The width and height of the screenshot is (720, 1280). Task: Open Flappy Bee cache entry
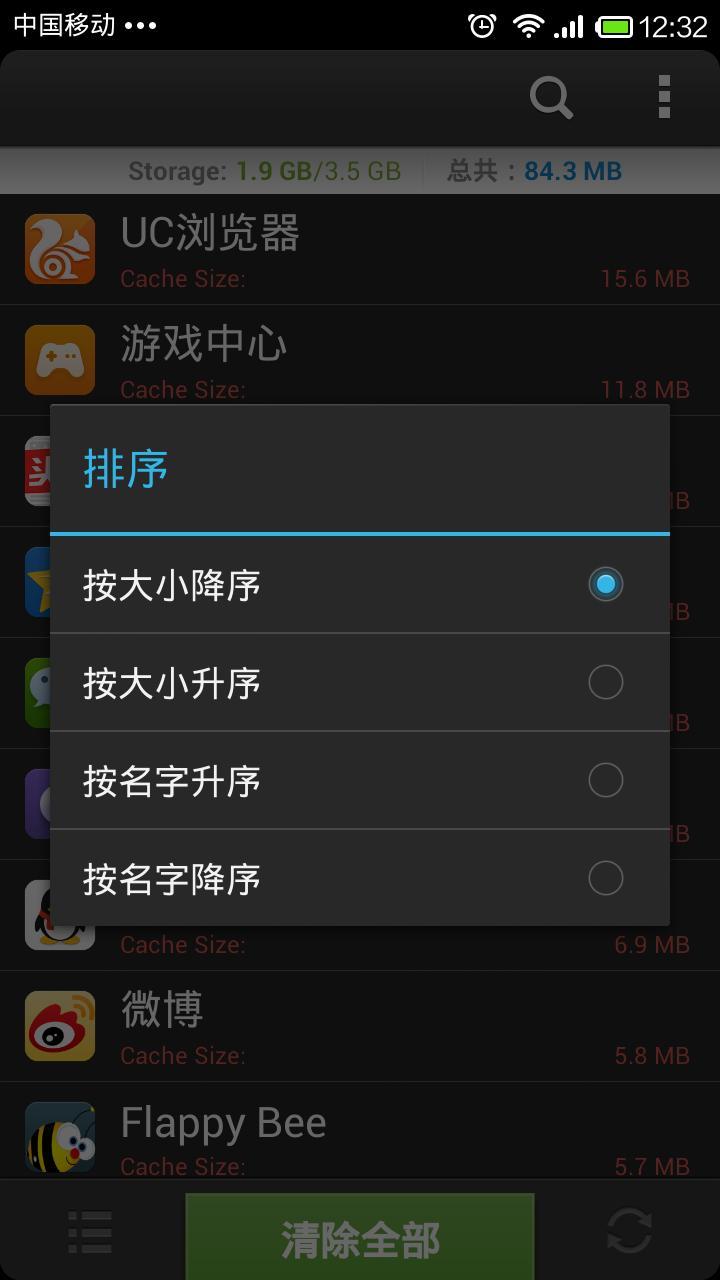pos(360,1136)
